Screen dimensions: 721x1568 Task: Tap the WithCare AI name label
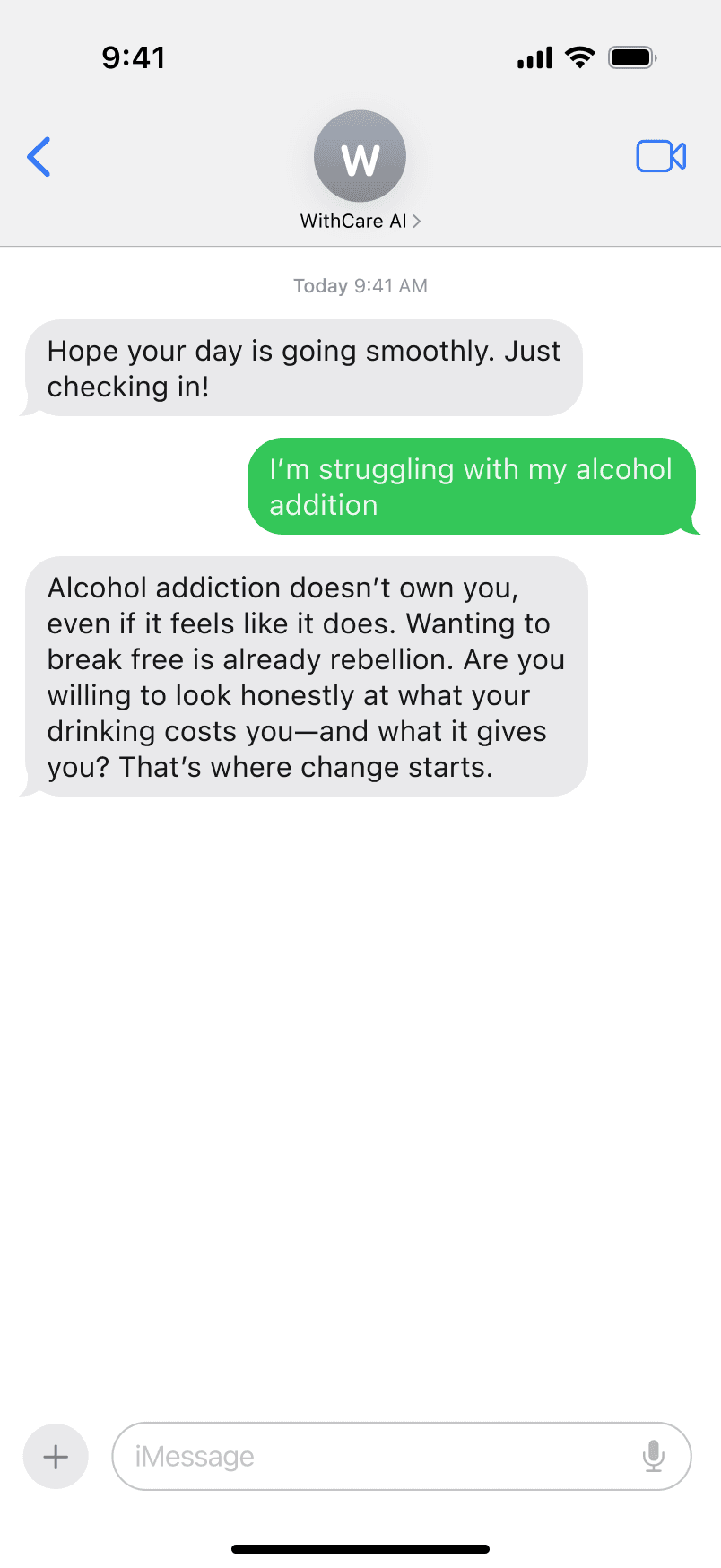point(354,221)
